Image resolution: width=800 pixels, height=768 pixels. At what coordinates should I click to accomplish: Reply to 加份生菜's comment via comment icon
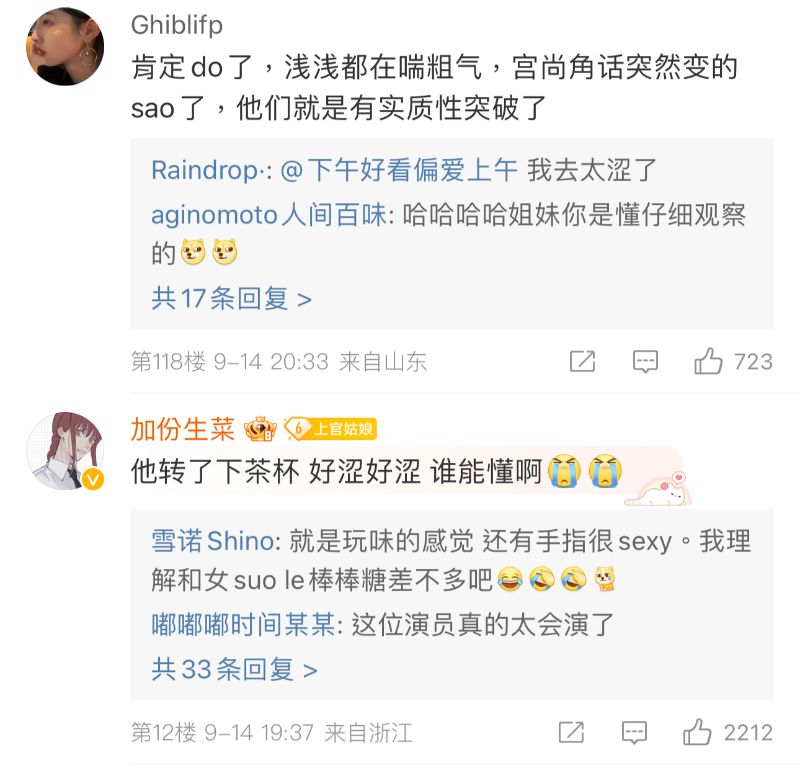(x=633, y=733)
